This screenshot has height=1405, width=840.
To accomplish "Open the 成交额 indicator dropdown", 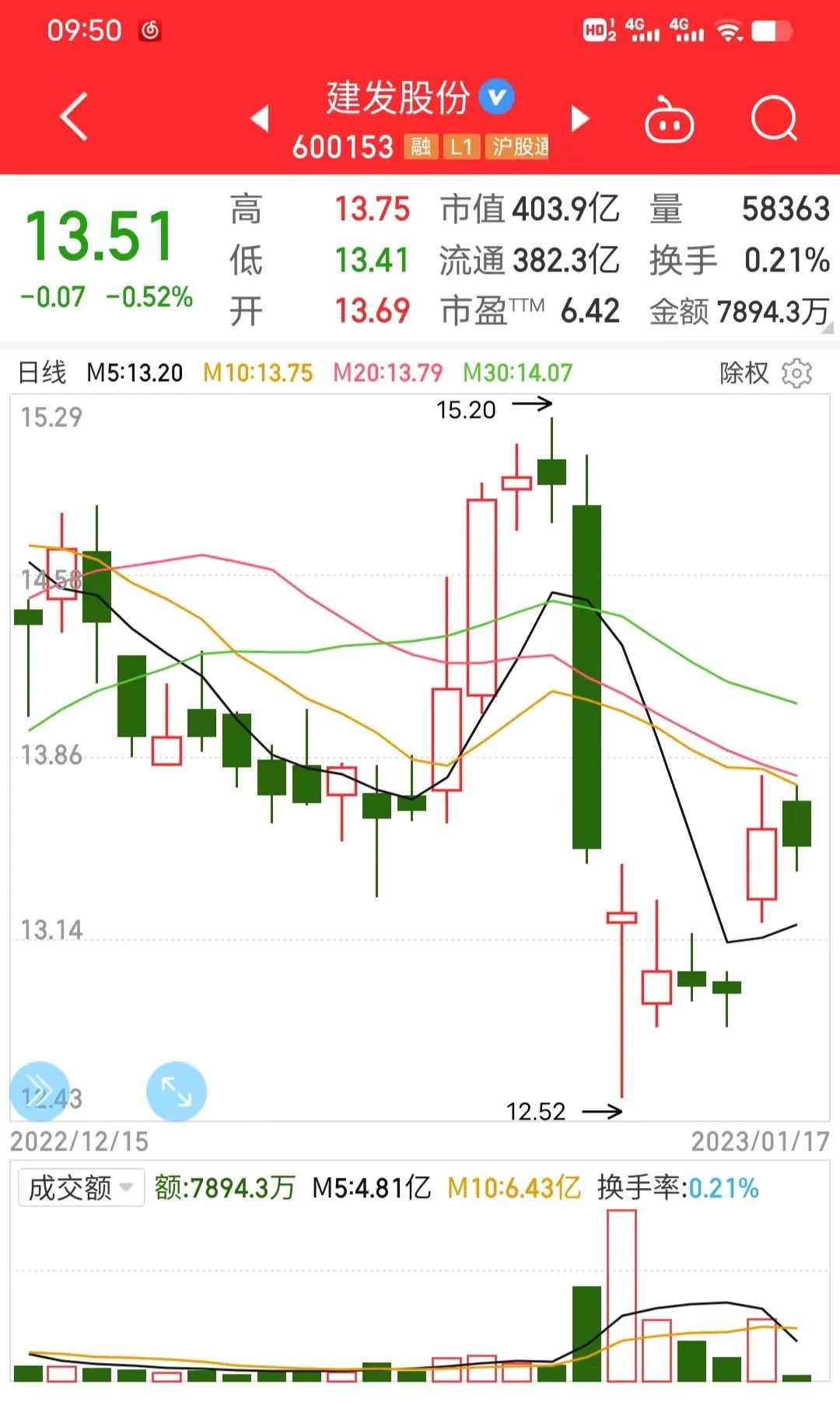I will pyautogui.click(x=81, y=1188).
